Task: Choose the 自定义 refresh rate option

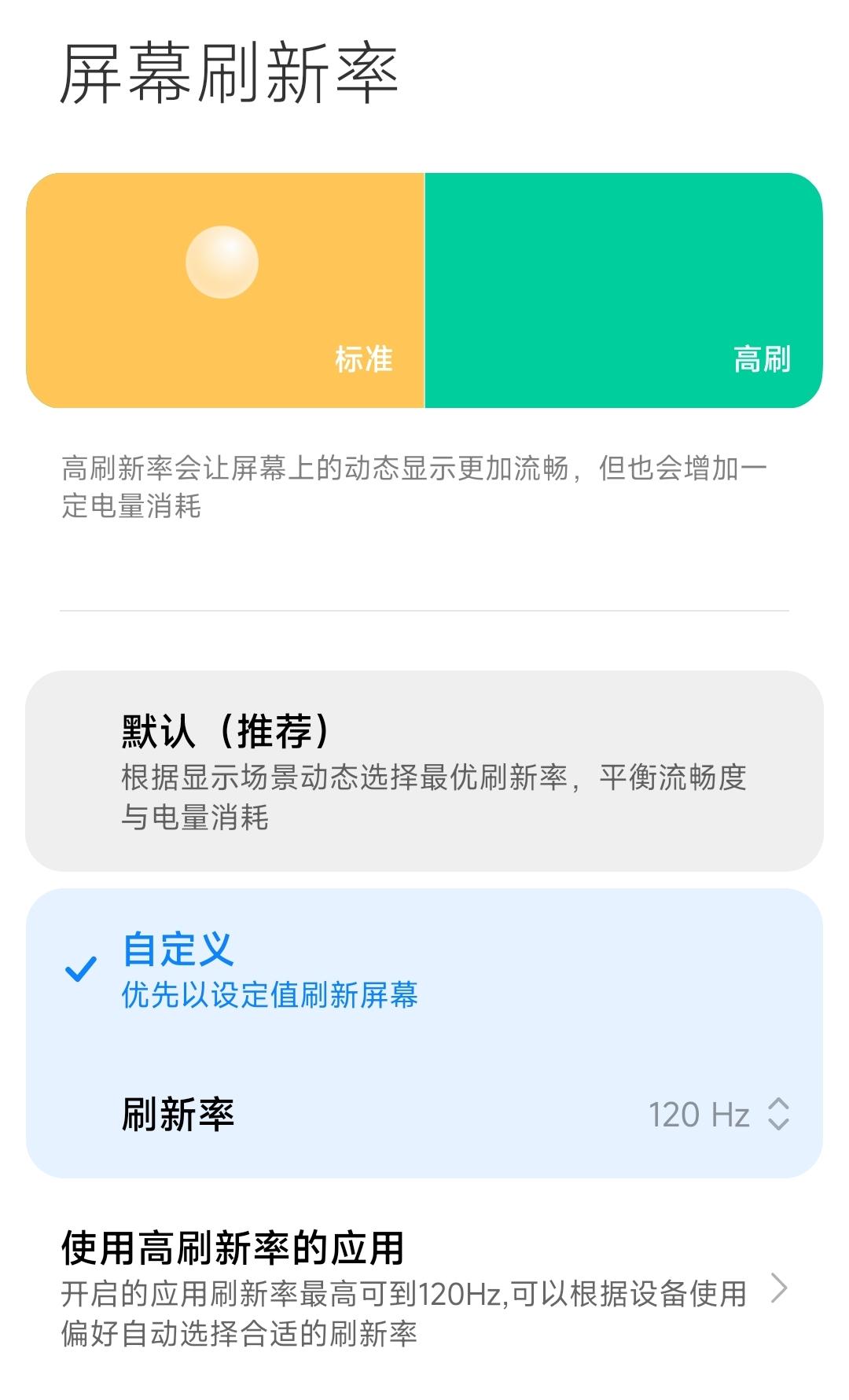Action: (424, 970)
